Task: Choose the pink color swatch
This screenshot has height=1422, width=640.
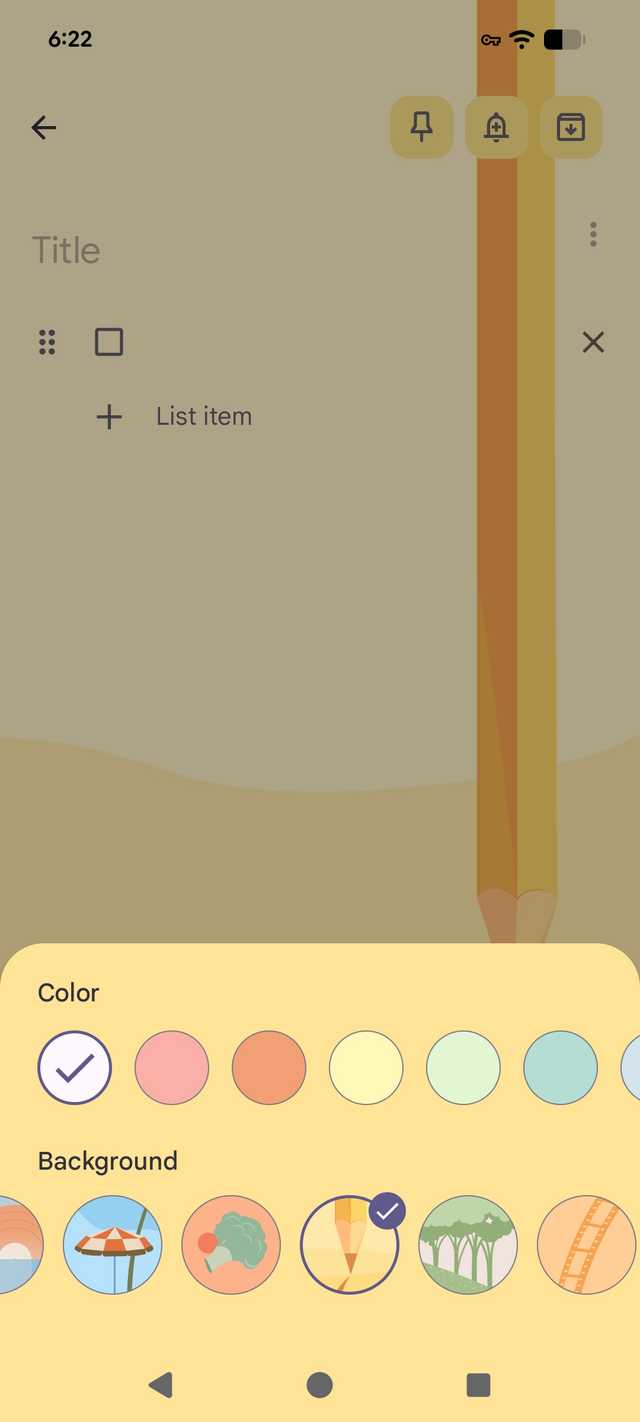Action: point(172,1068)
